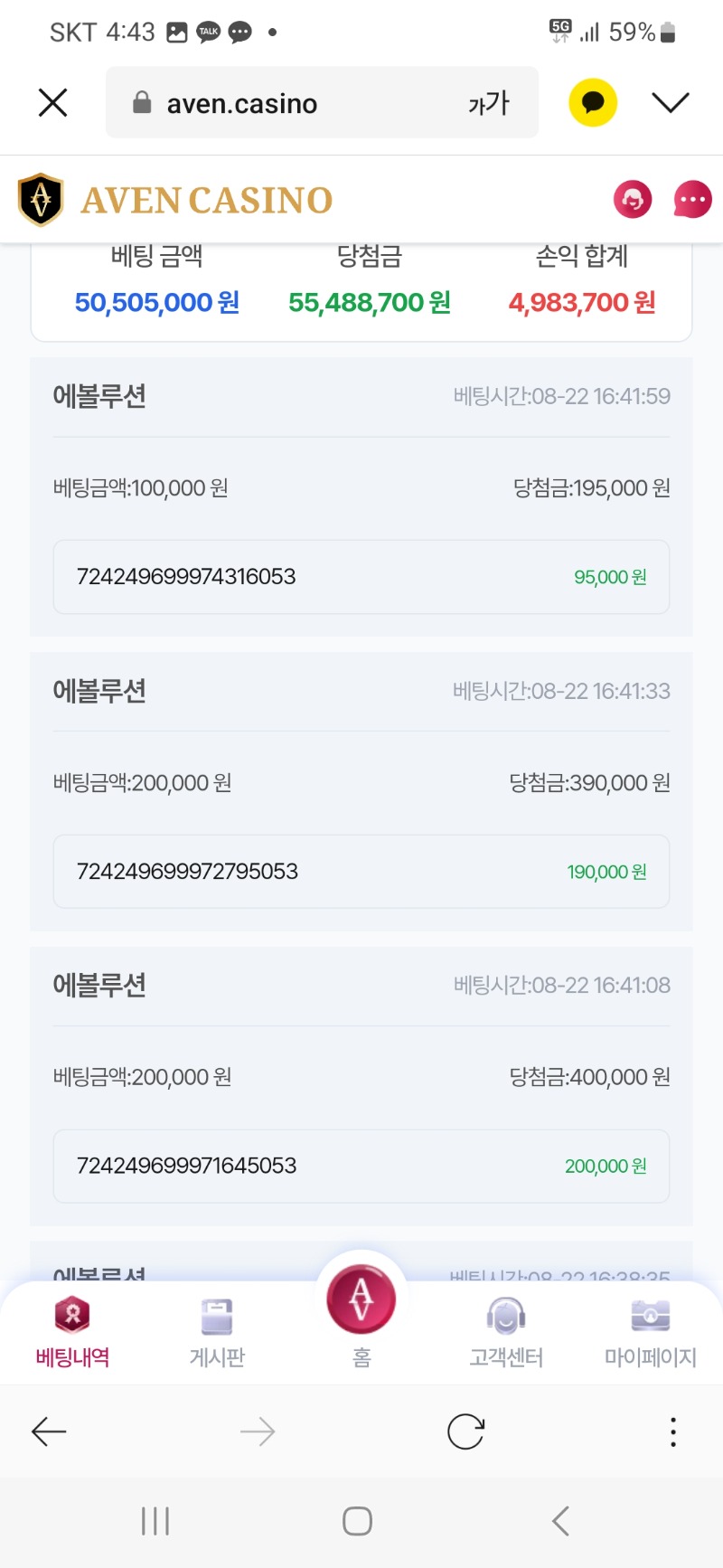The image size is (723, 1568).
Task: Tap the system home button
Action: tap(357, 1521)
